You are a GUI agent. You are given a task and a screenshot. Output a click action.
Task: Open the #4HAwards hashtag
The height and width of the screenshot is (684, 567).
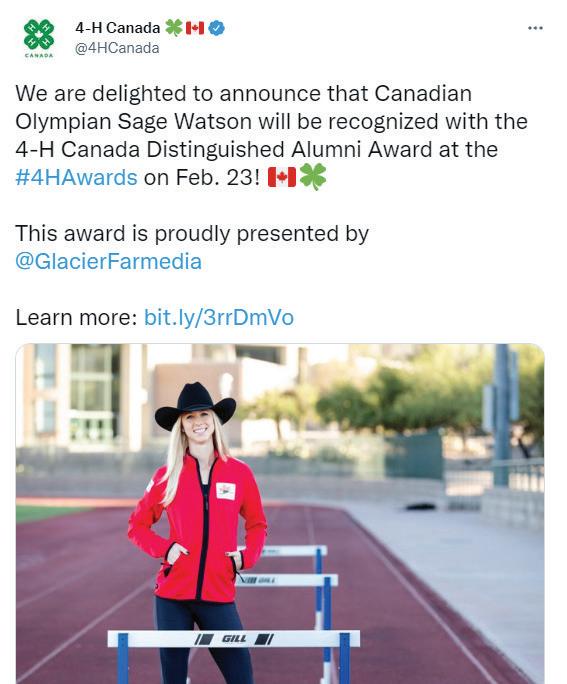pos(76,178)
